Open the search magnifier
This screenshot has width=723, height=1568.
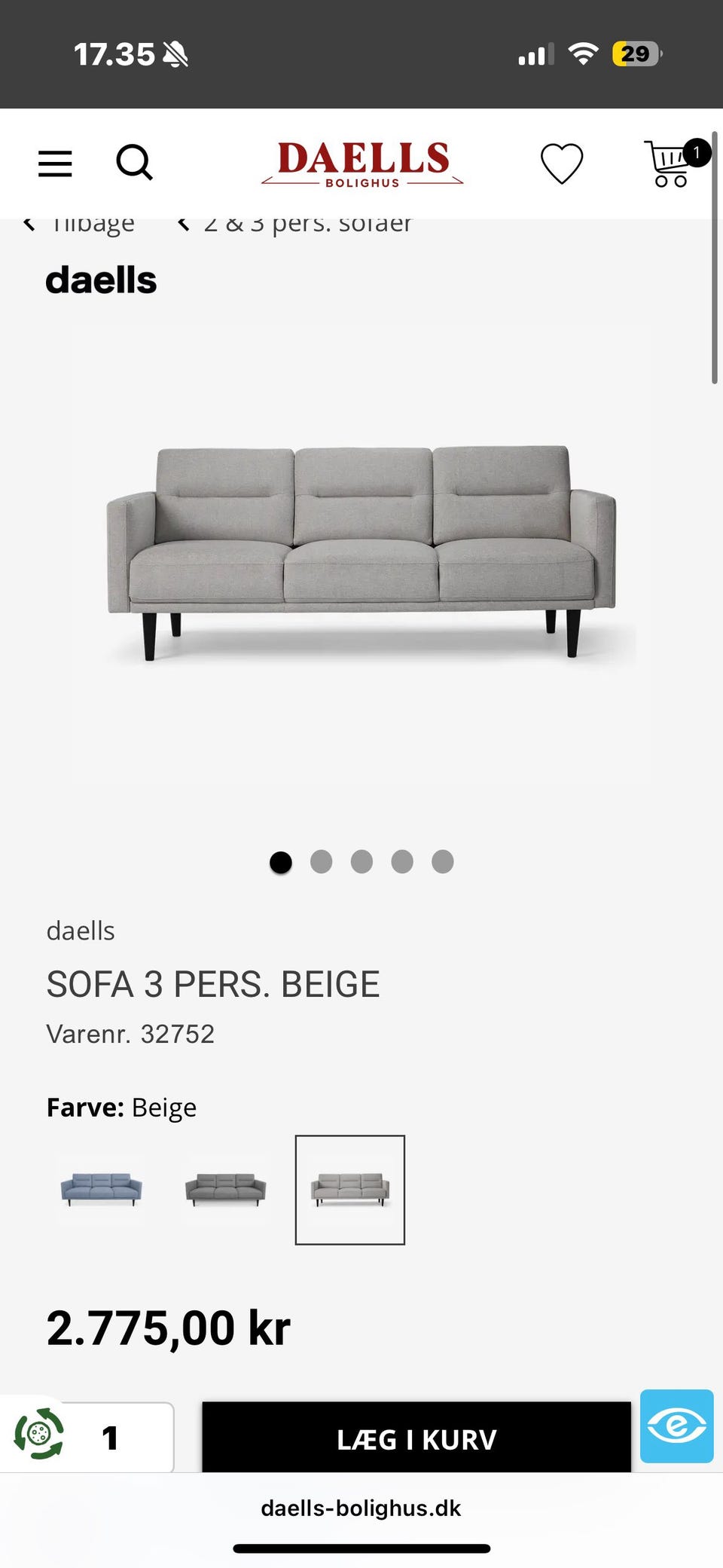(134, 163)
